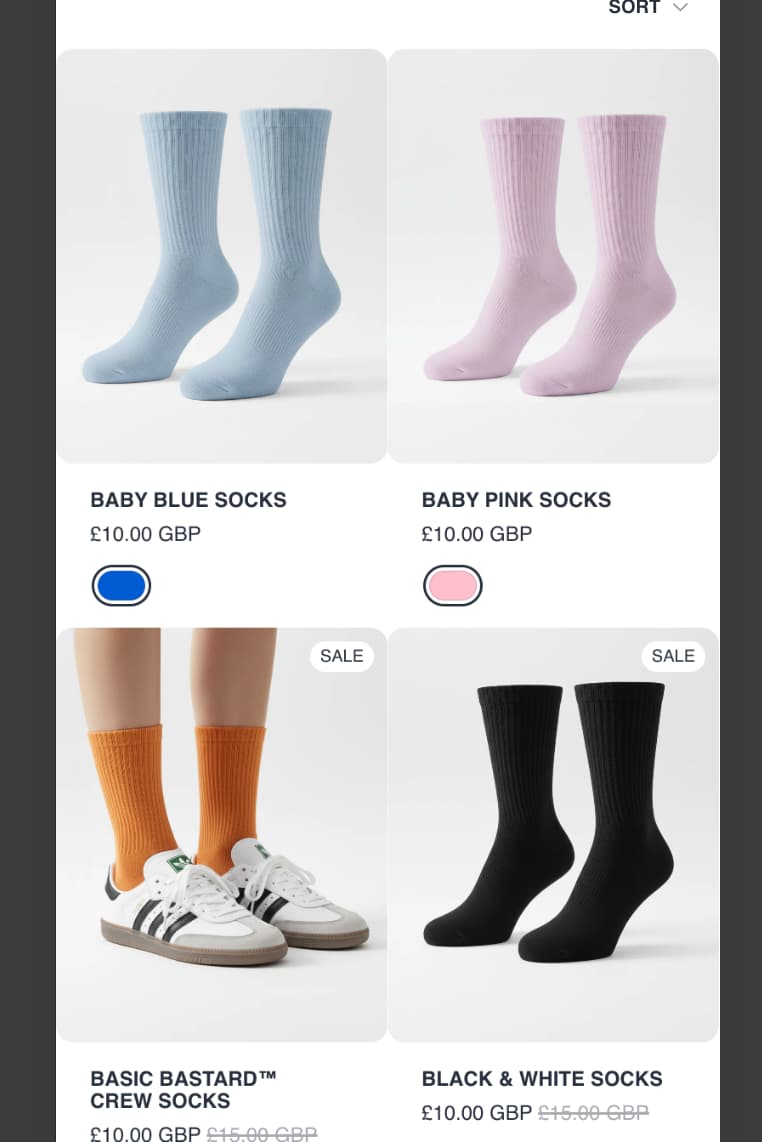
Task: Open the Baby Blue Socks product image
Action: (221, 256)
